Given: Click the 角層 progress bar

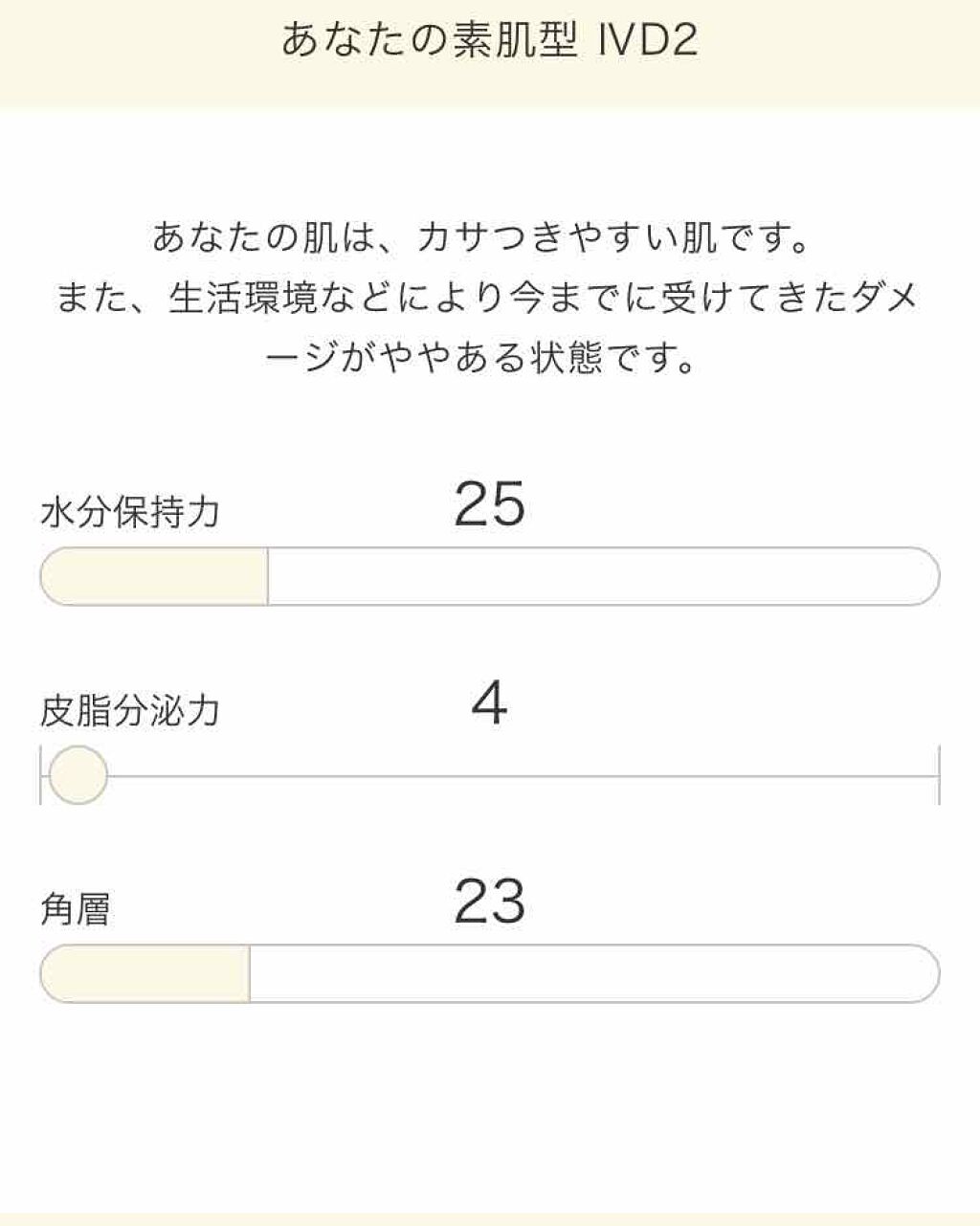Looking at the screenshot, I should 490,971.
